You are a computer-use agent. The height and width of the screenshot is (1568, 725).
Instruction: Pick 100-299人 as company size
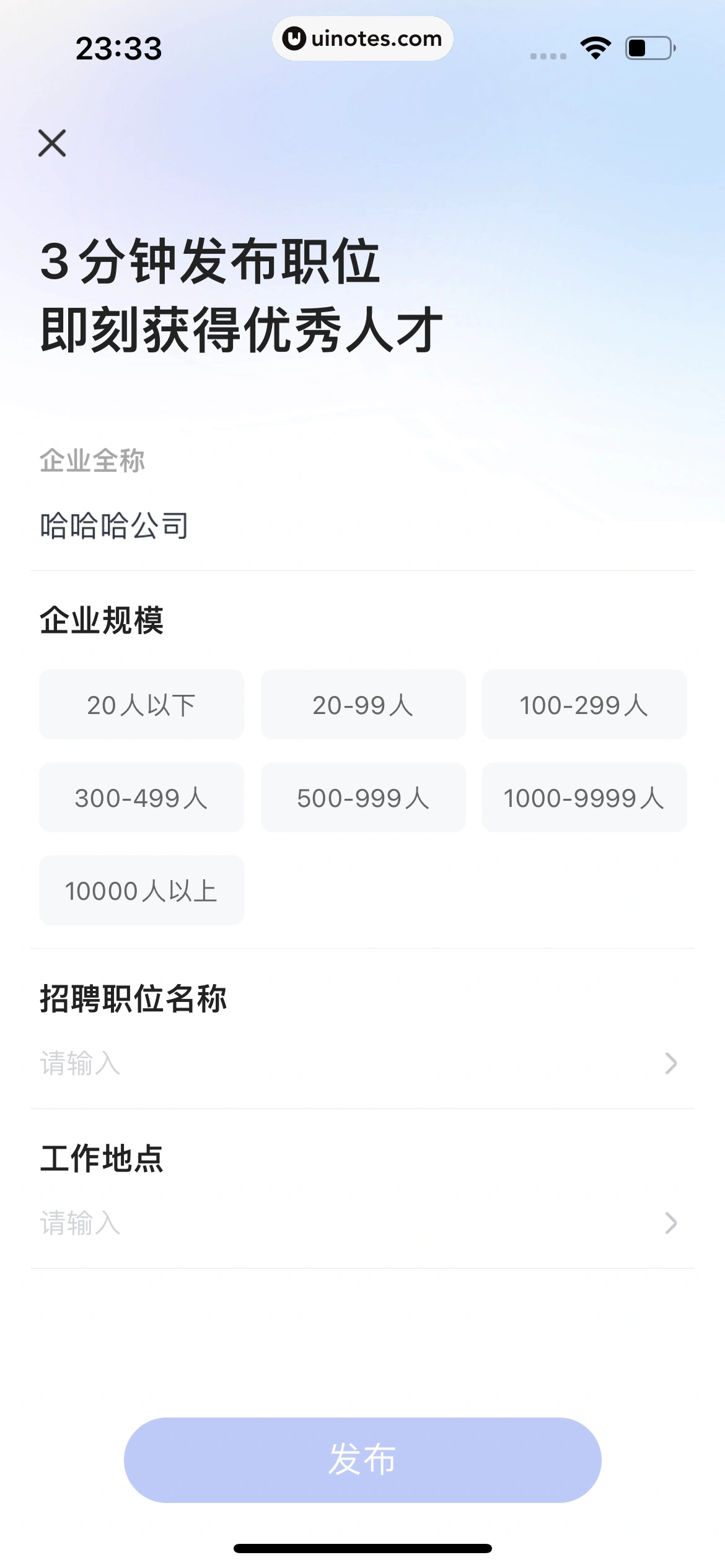coord(584,705)
